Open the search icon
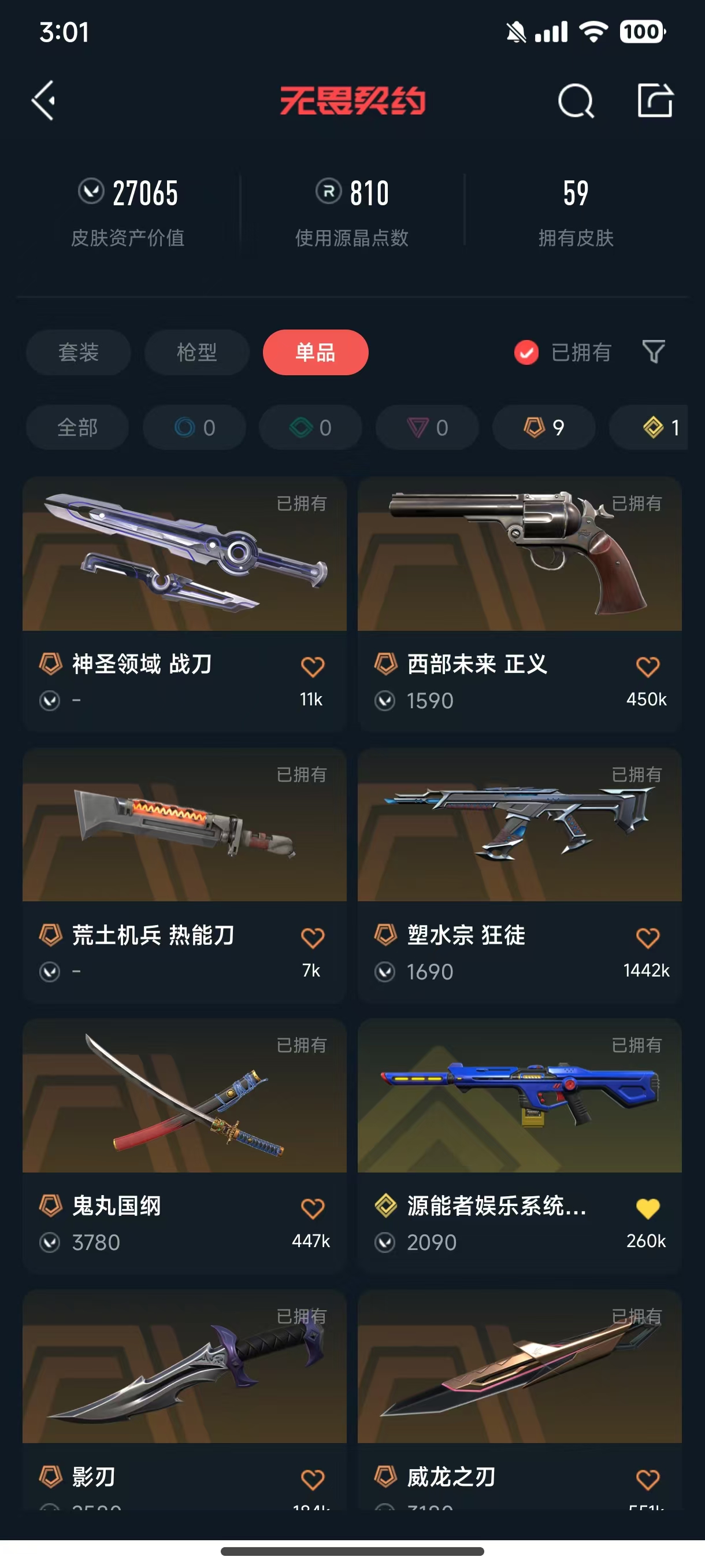Viewport: 705px width, 1568px height. (576, 101)
